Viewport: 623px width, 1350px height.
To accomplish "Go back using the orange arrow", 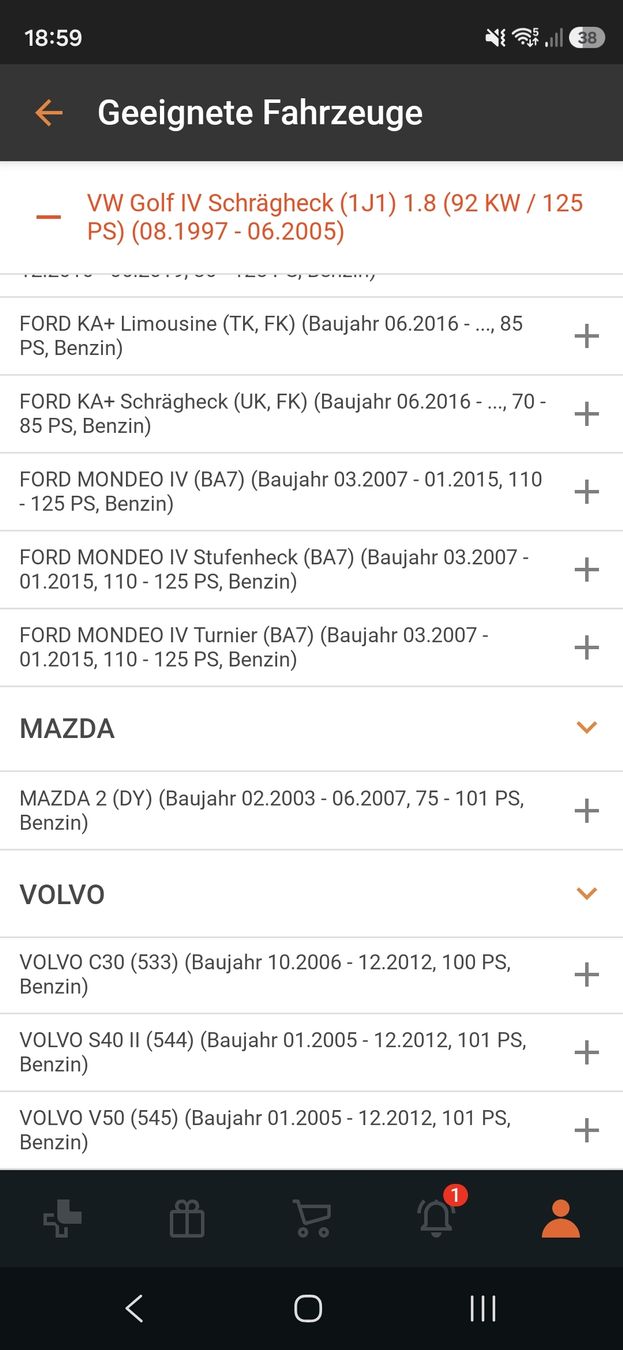I will click(48, 113).
